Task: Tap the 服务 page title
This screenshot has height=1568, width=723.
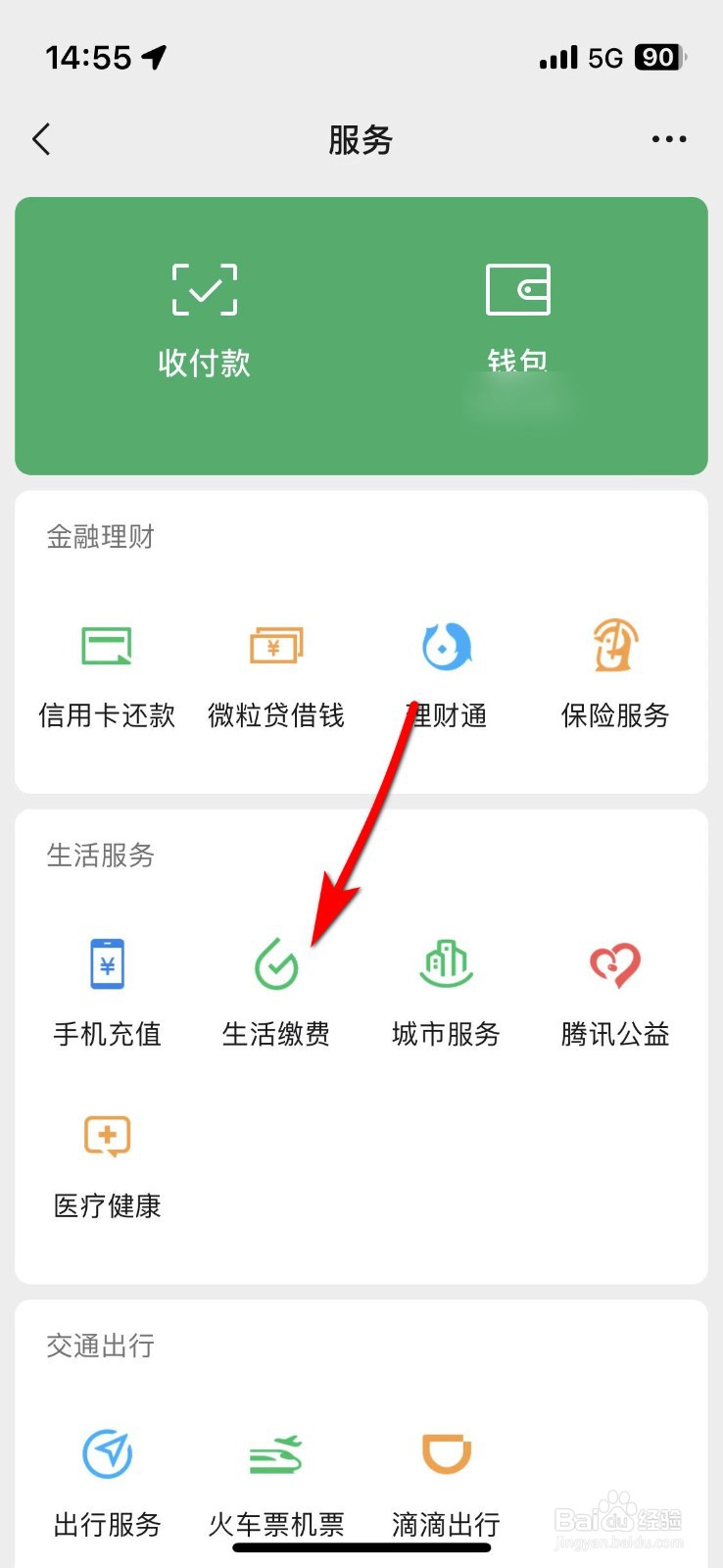Action: (x=361, y=141)
